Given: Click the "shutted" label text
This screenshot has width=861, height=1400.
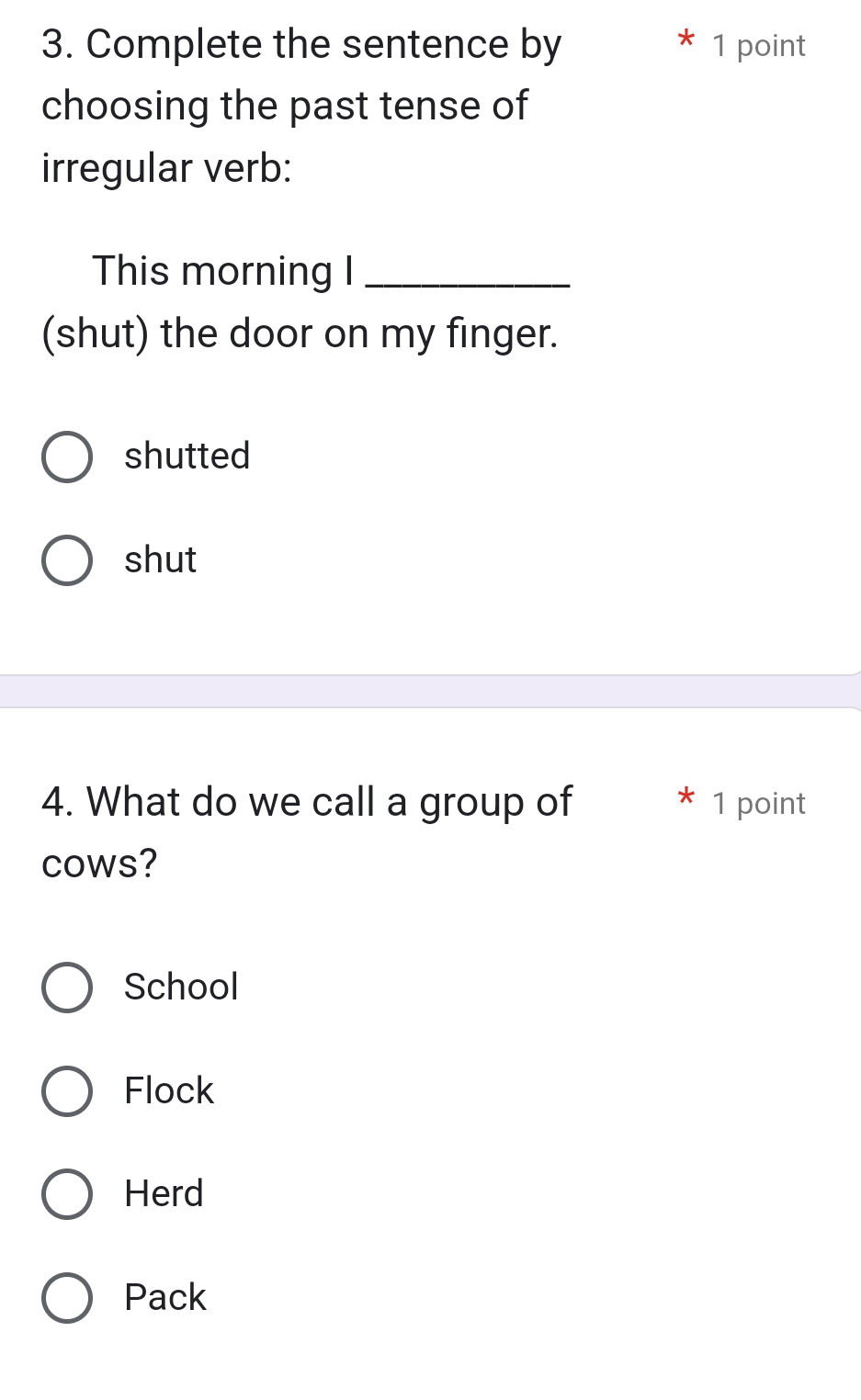Looking at the screenshot, I should (187, 456).
